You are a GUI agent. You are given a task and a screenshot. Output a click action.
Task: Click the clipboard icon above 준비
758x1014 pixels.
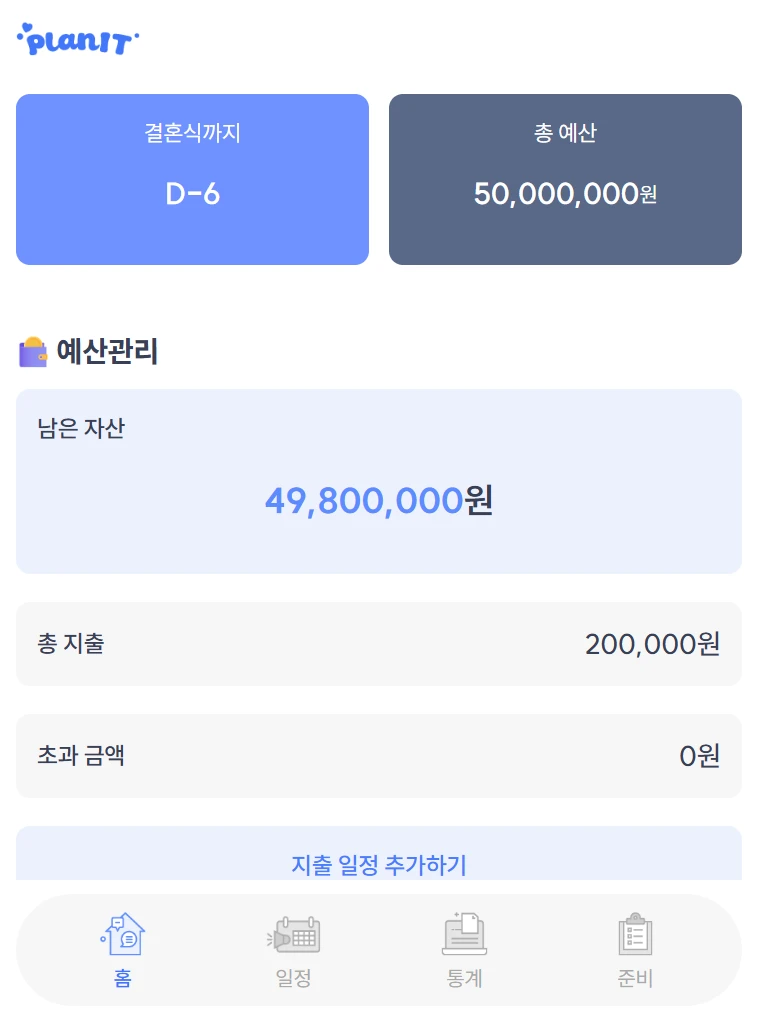point(635,935)
